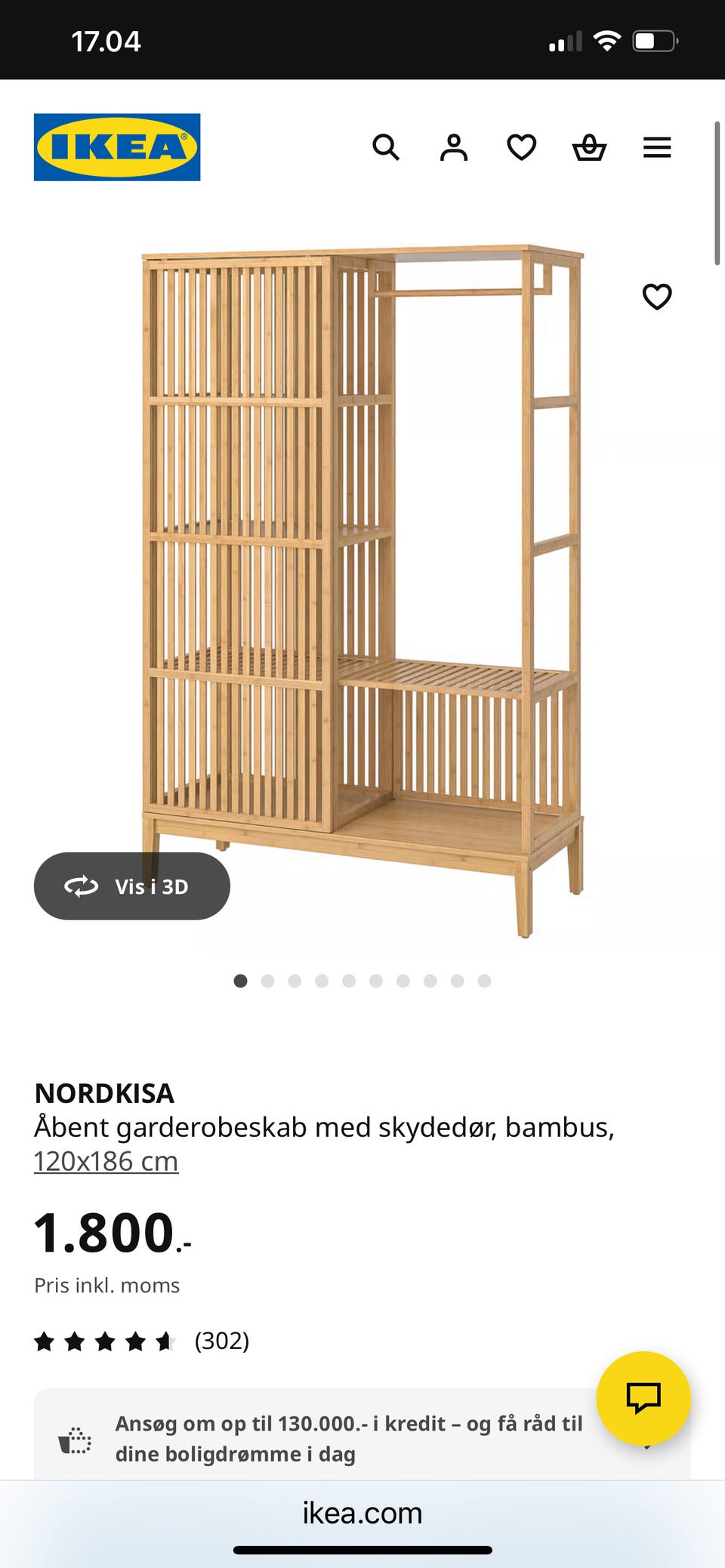Open the search icon
Viewport: 725px width, 1568px height.
tap(387, 148)
